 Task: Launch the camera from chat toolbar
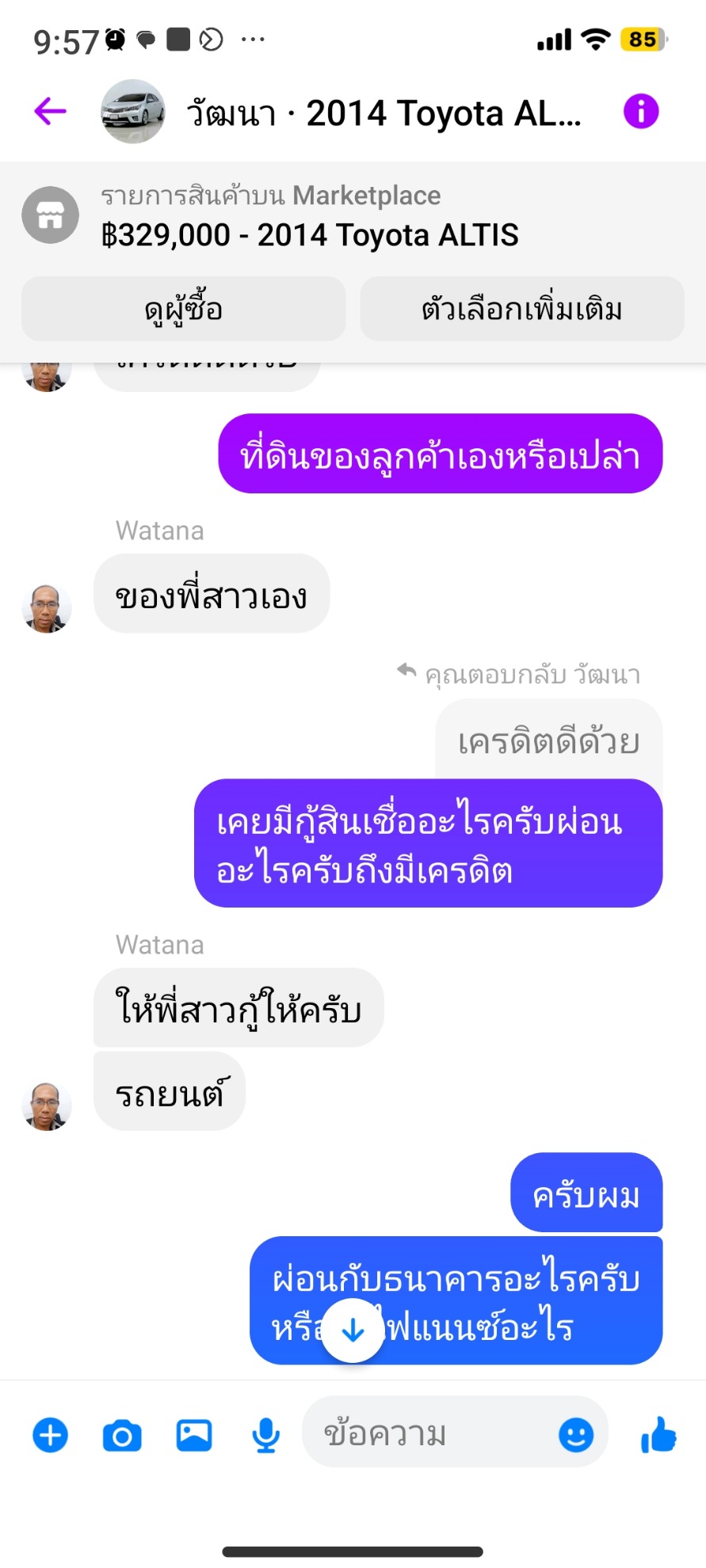click(122, 1435)
